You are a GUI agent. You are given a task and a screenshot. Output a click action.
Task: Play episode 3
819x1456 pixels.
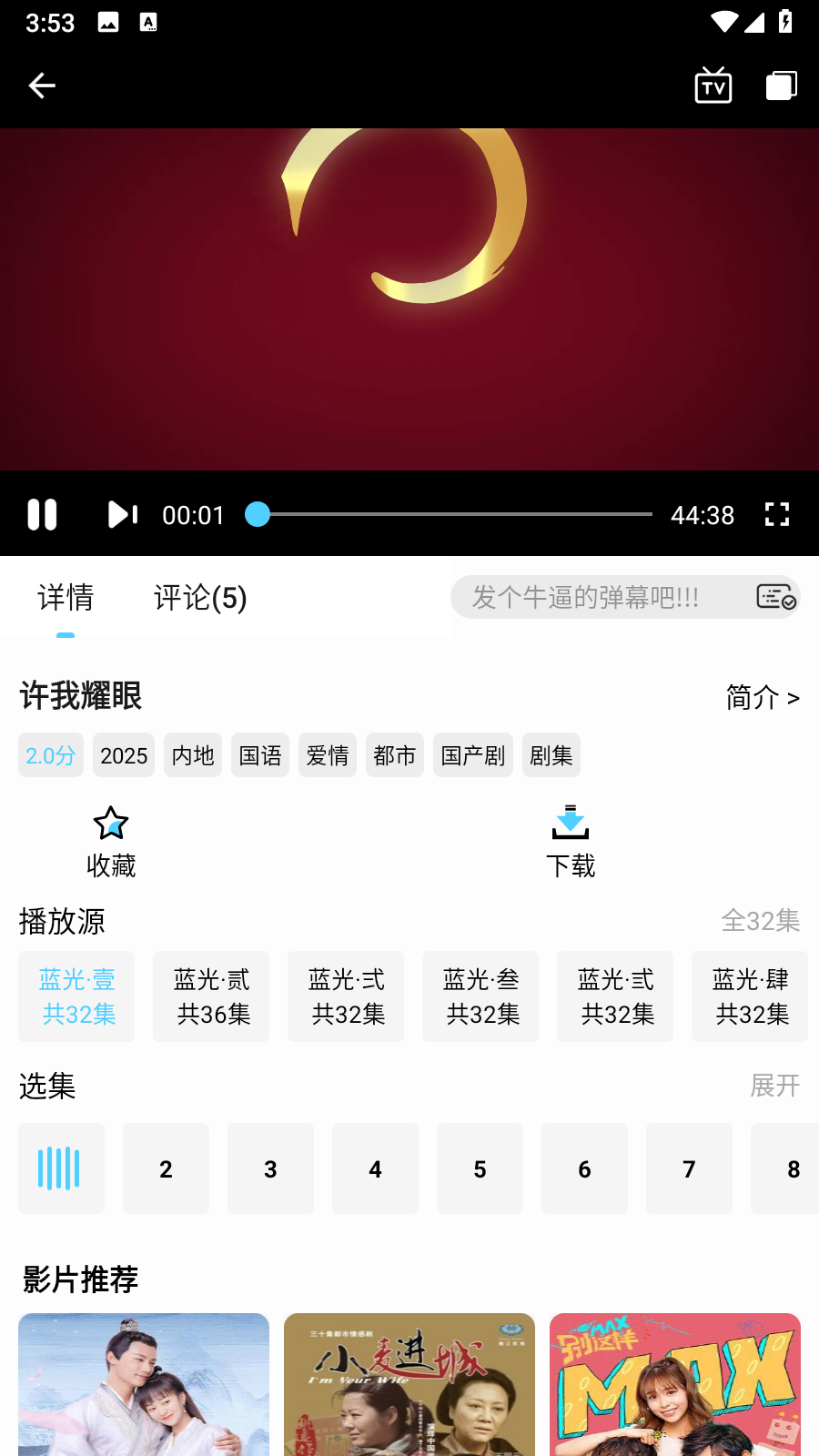[270, 1169]
